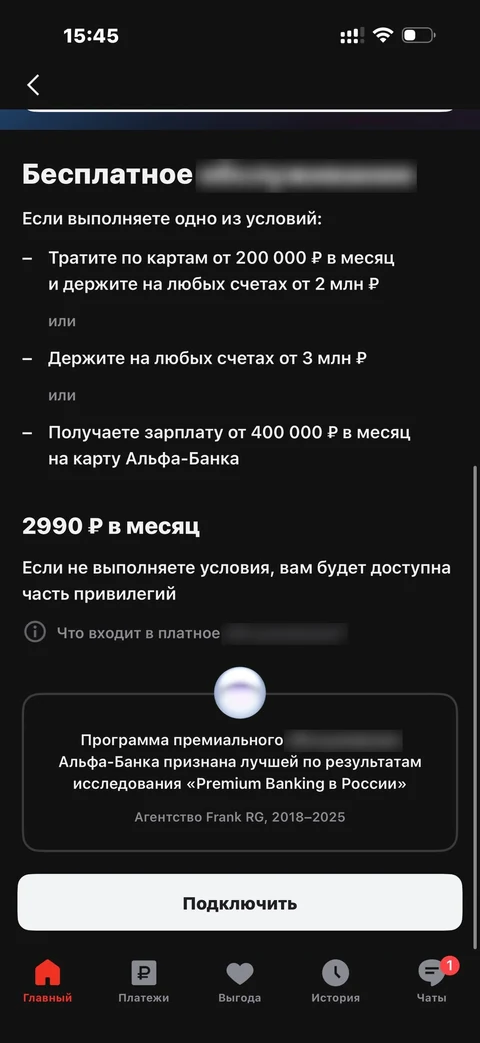Tap the Подключить button
Viewport: 480px width, 1043px height.
click(239, 903)
